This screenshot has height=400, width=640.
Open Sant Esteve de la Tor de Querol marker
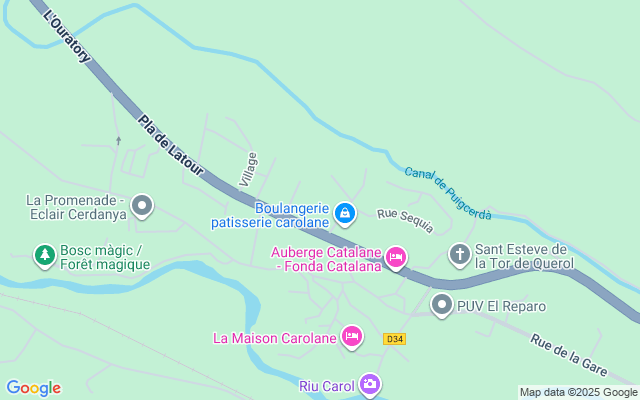[x=460, y=255]
